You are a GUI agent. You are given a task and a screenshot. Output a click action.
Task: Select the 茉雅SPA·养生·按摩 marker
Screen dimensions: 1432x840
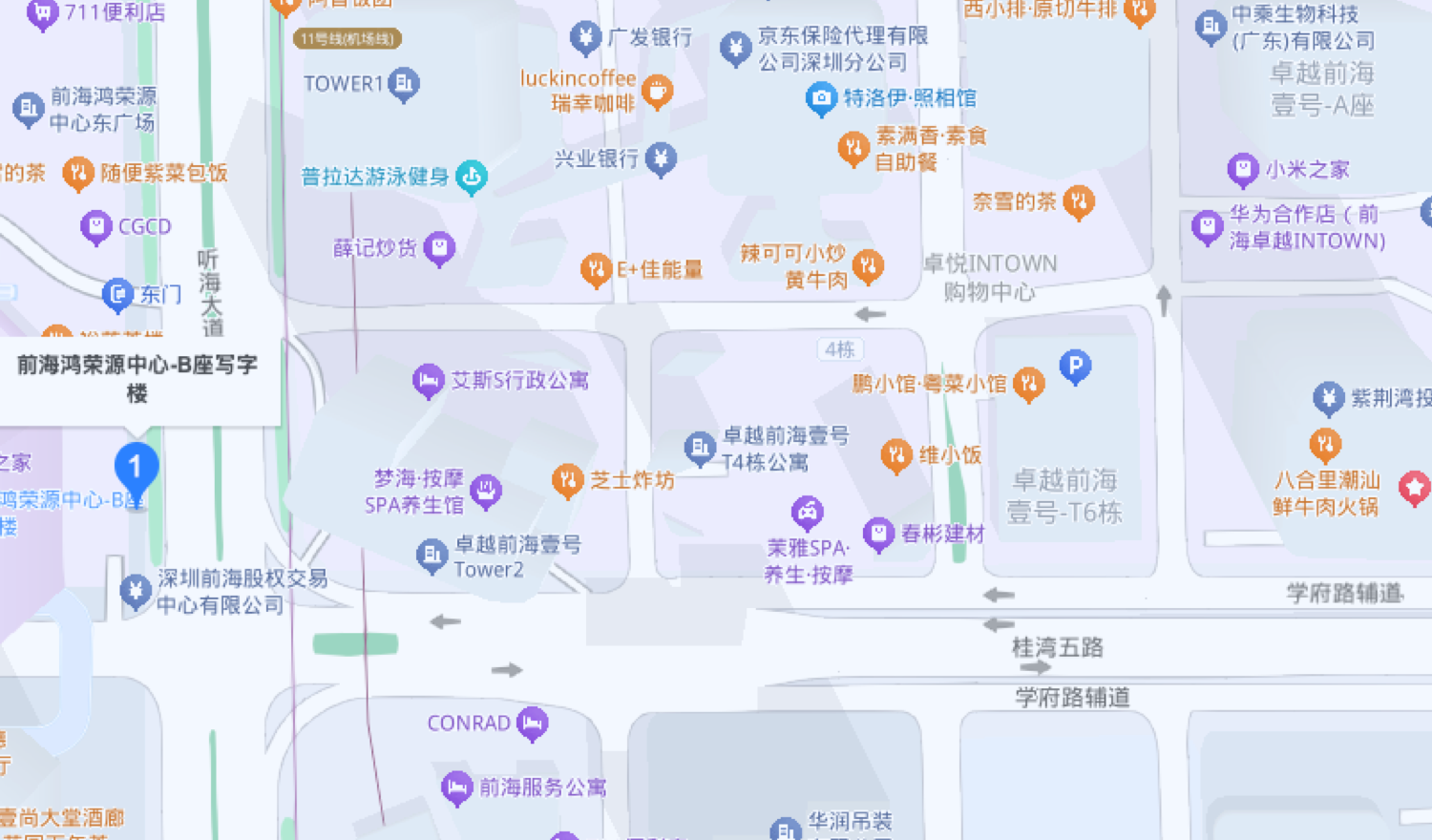pos(808,513)
